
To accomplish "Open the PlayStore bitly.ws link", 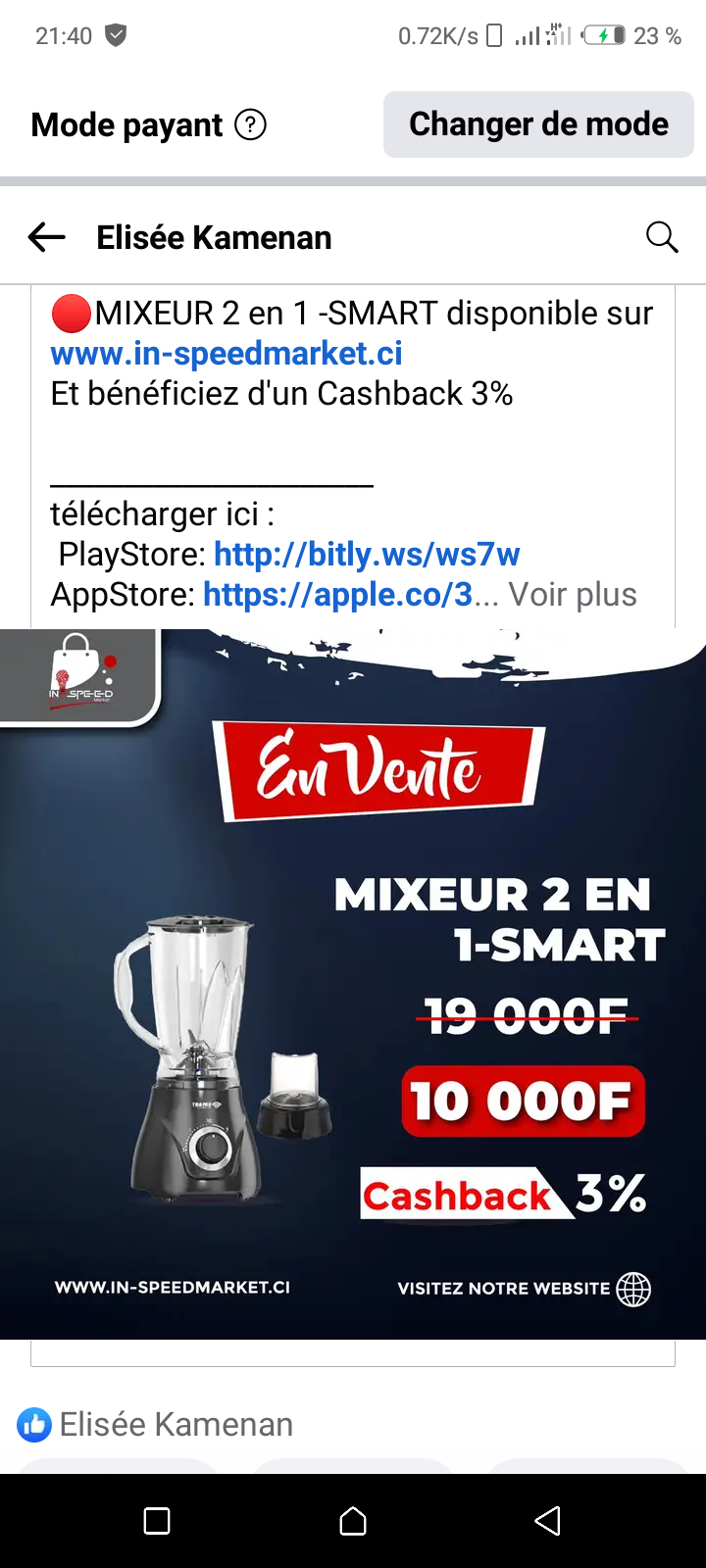I will (x=367, y=555).
